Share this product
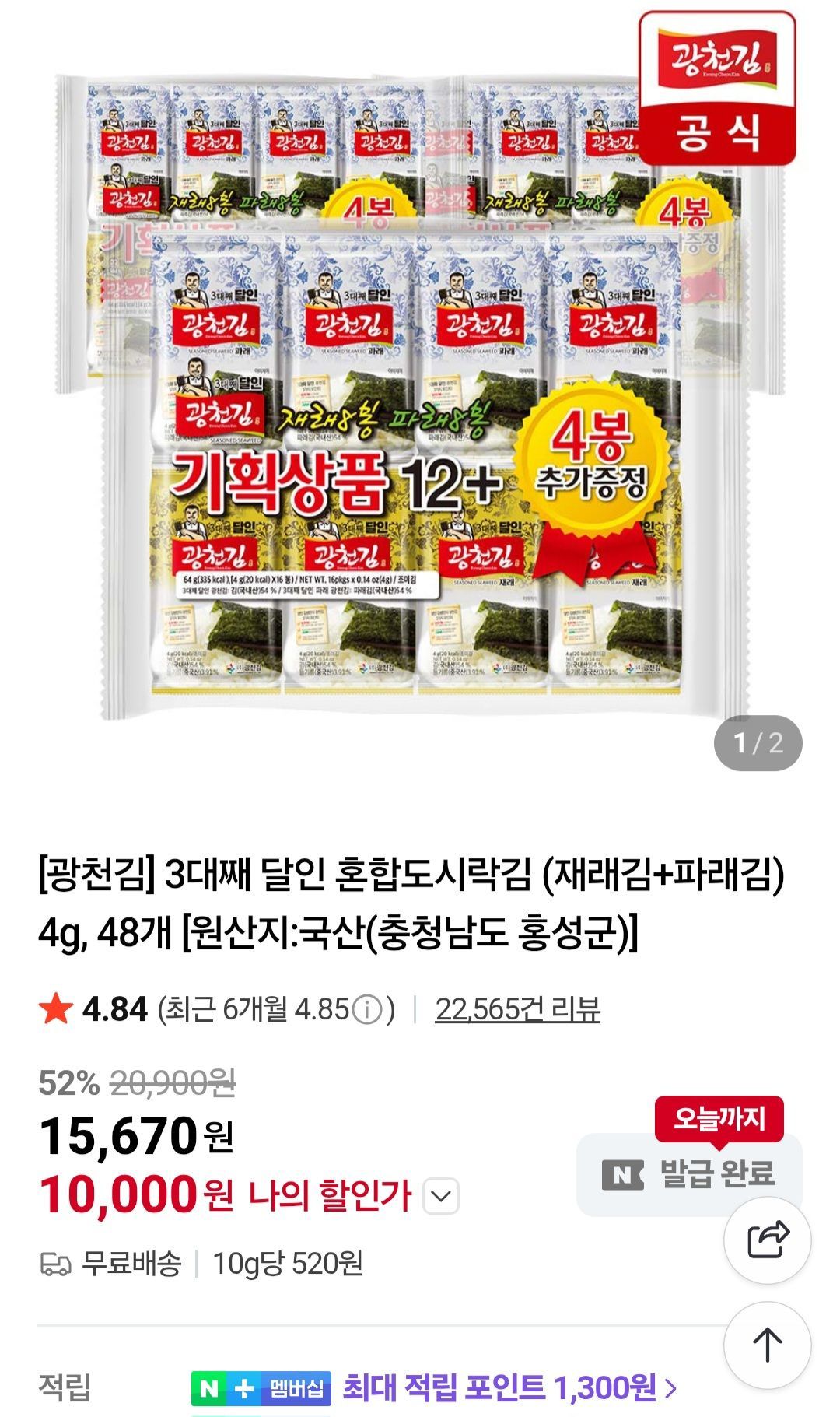The width and height of the screenshot is (840, 1417). [767, 1240]
